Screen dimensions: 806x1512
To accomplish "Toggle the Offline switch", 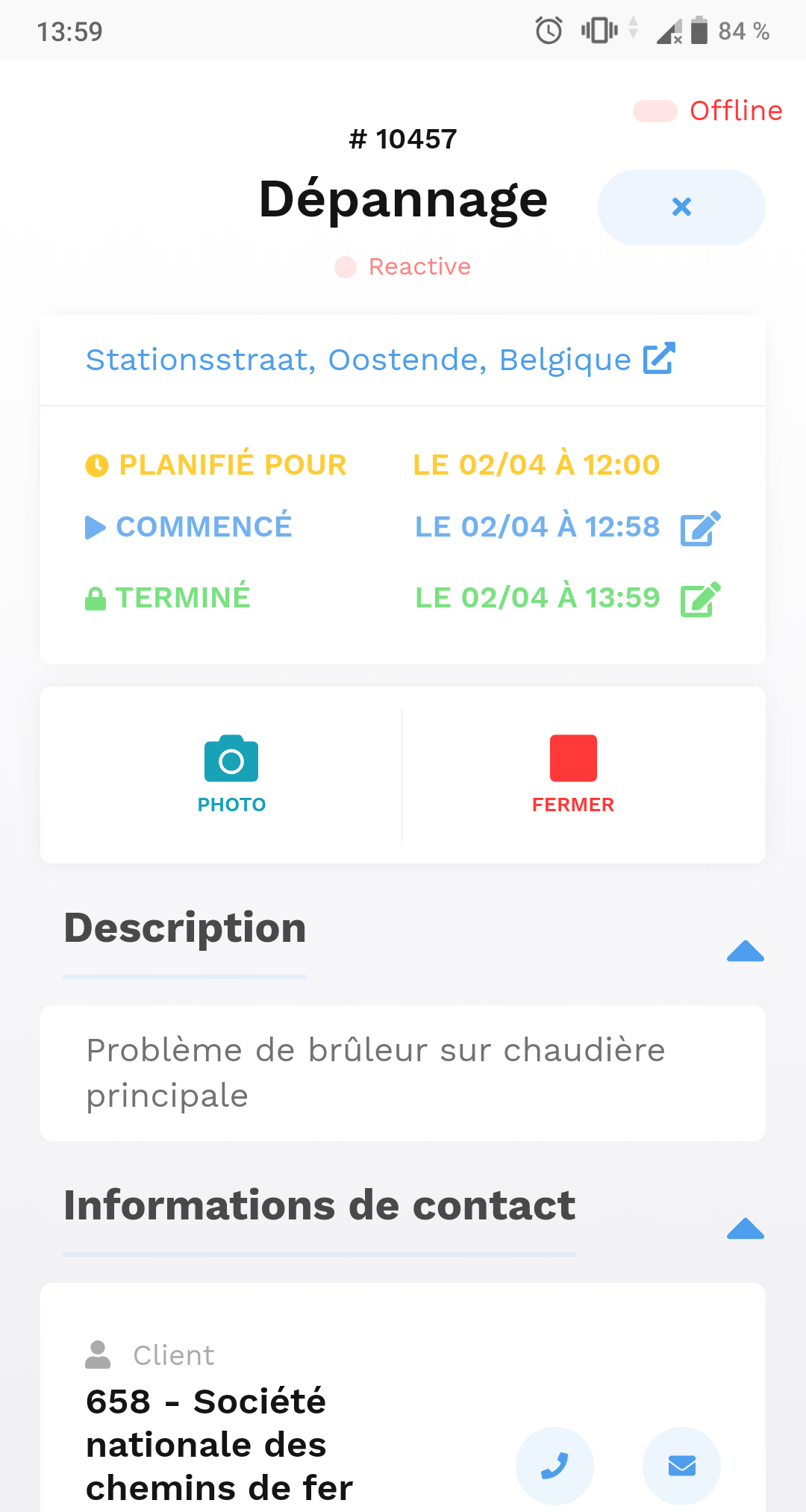I will coord(655,111).
